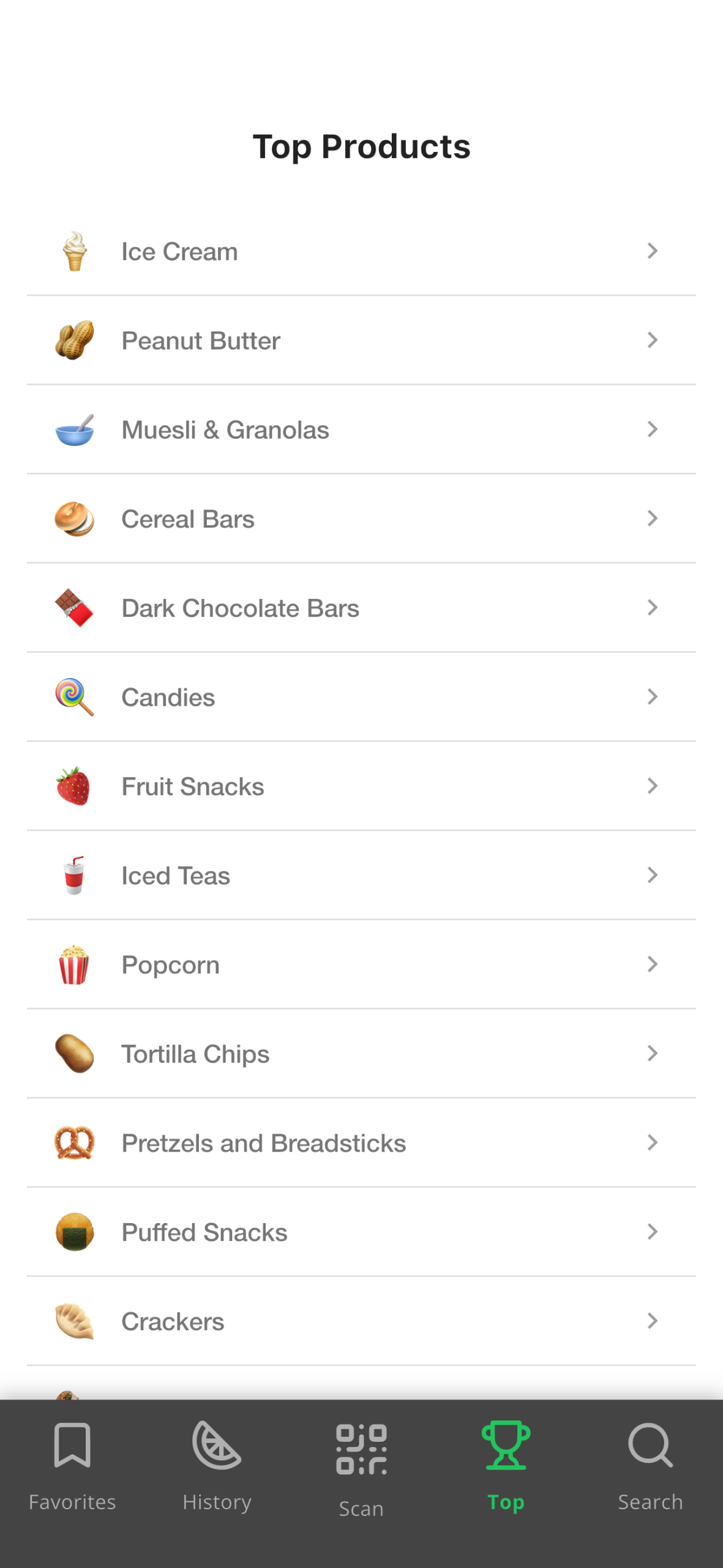Open the Crackers category
The height and width of the screenshot is (1568, 723).
coord(361,1321)
